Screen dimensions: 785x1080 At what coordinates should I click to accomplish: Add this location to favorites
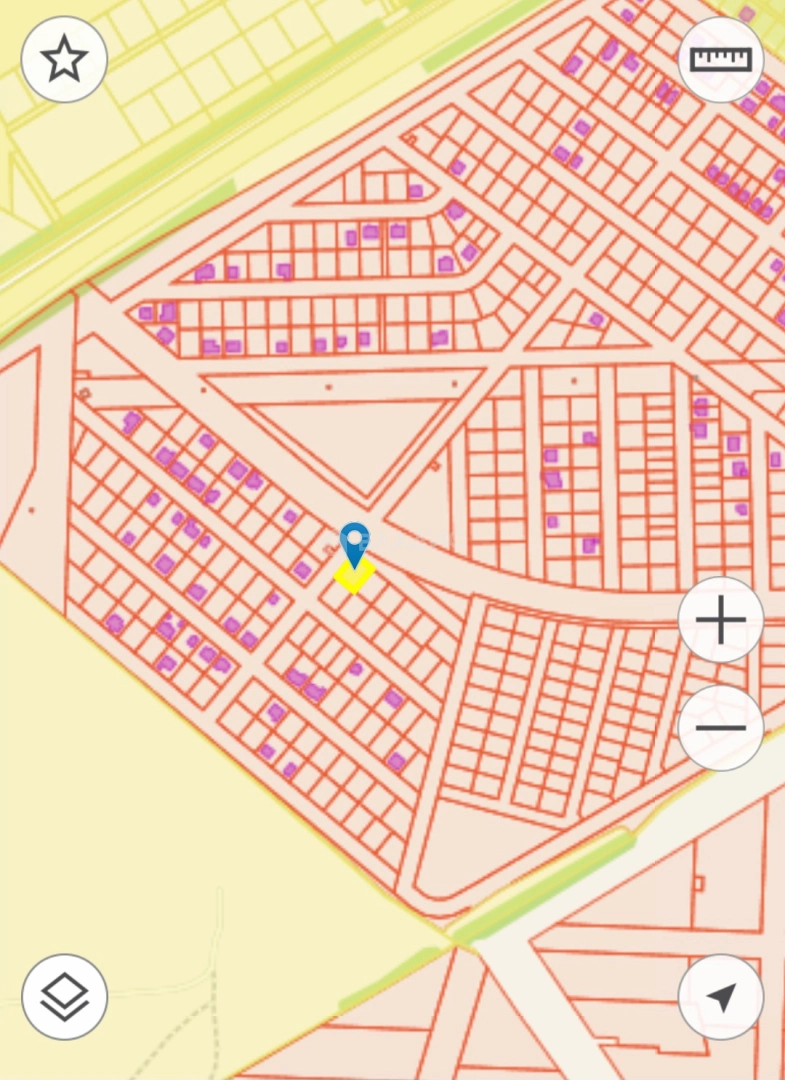coord(64,60)
